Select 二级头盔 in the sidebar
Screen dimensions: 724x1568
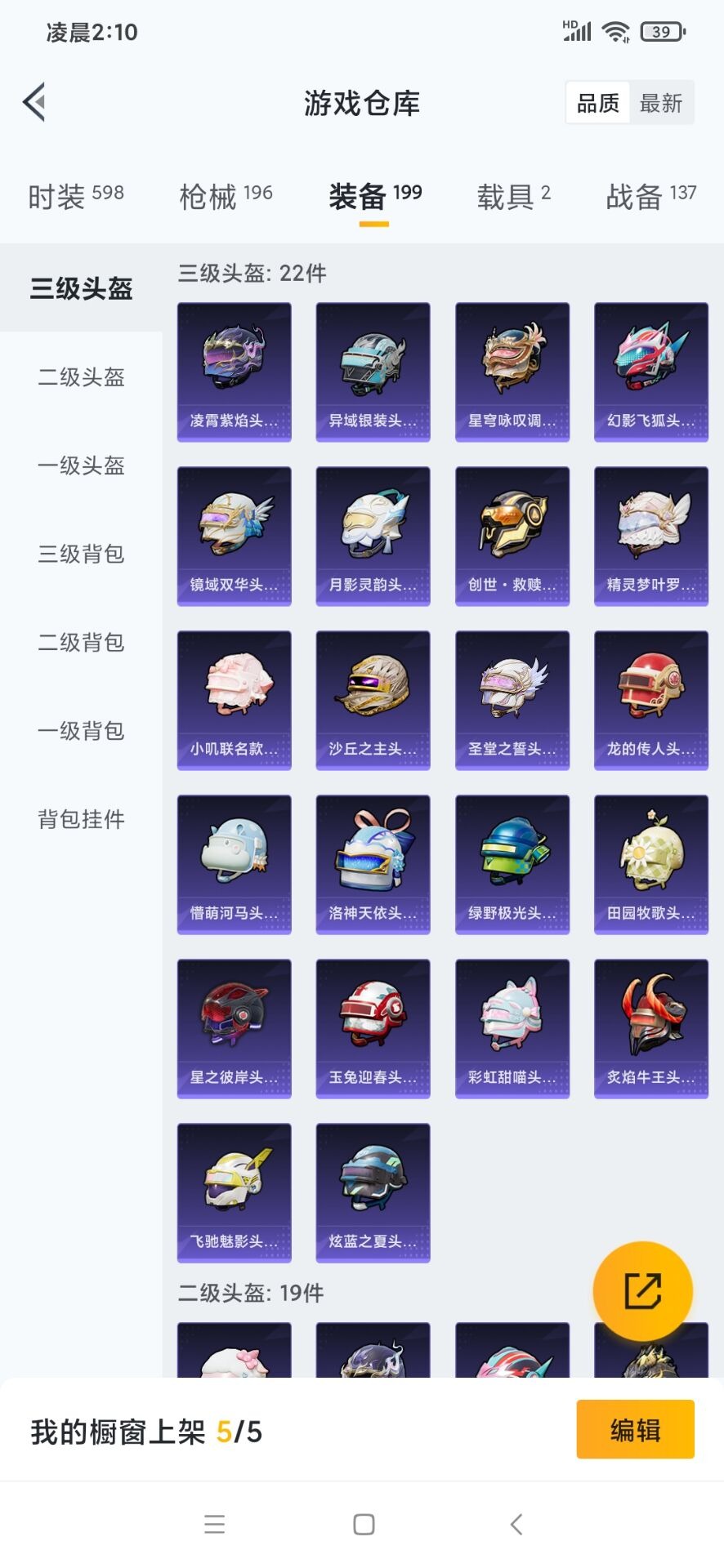[79, 377]
